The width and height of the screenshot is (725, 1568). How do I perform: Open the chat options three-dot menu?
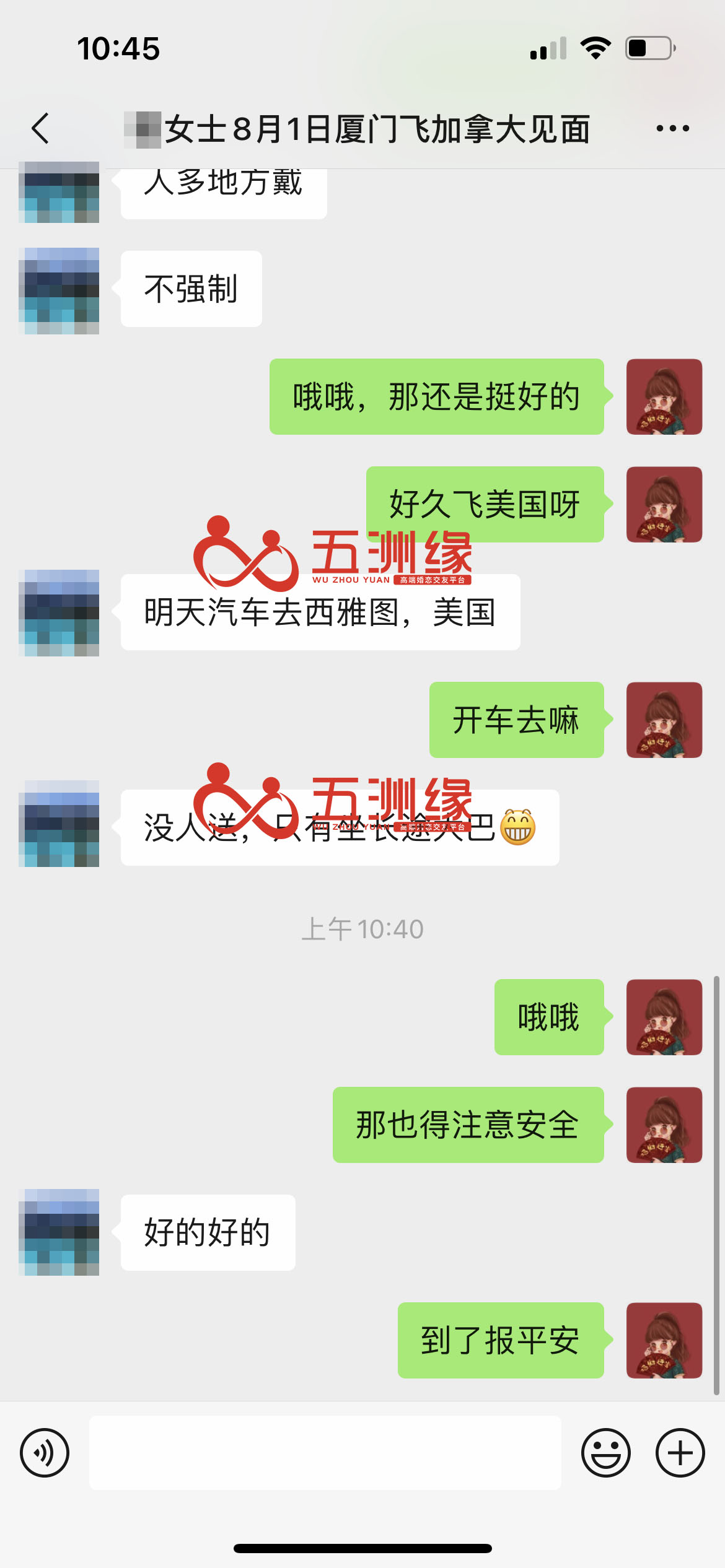(672, 129)
